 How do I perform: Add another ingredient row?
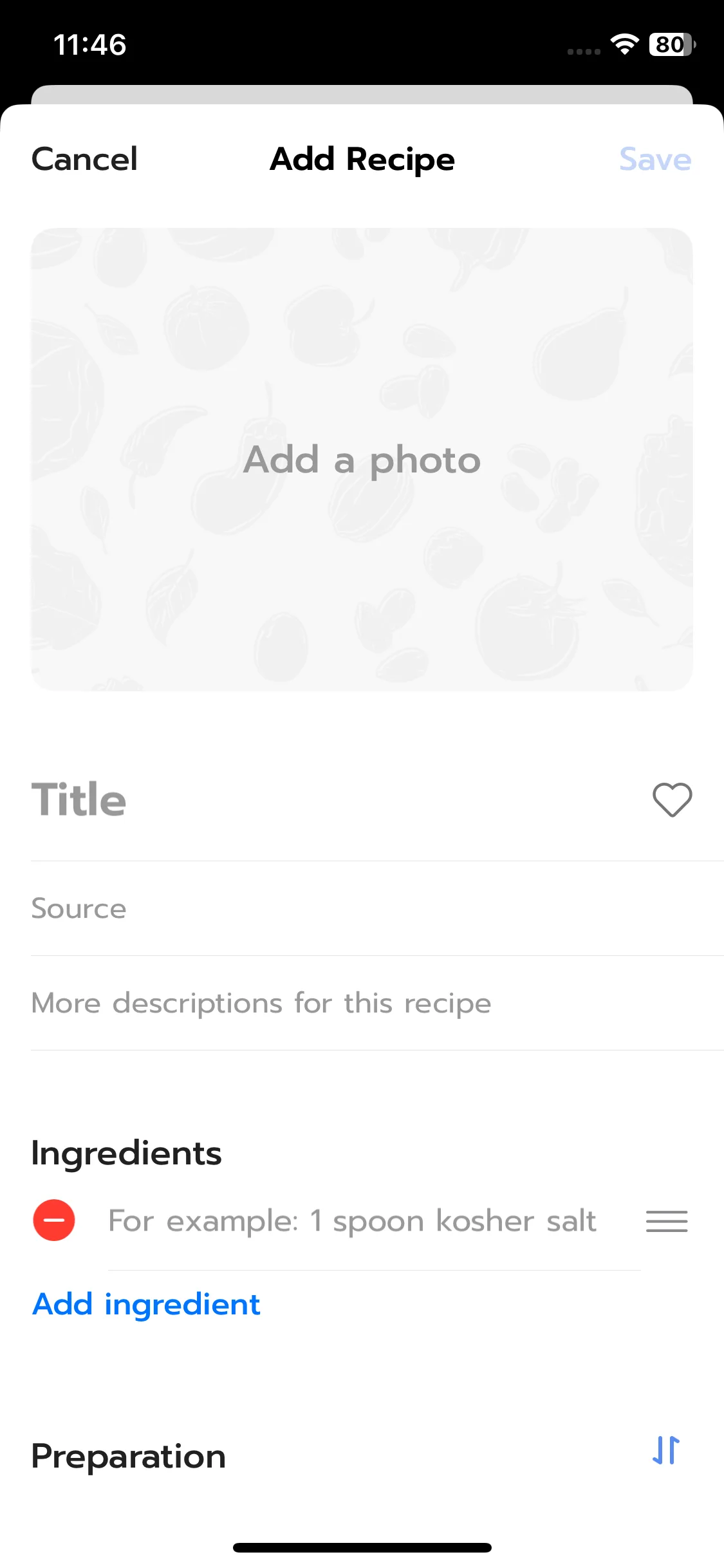coord(145,1304)
